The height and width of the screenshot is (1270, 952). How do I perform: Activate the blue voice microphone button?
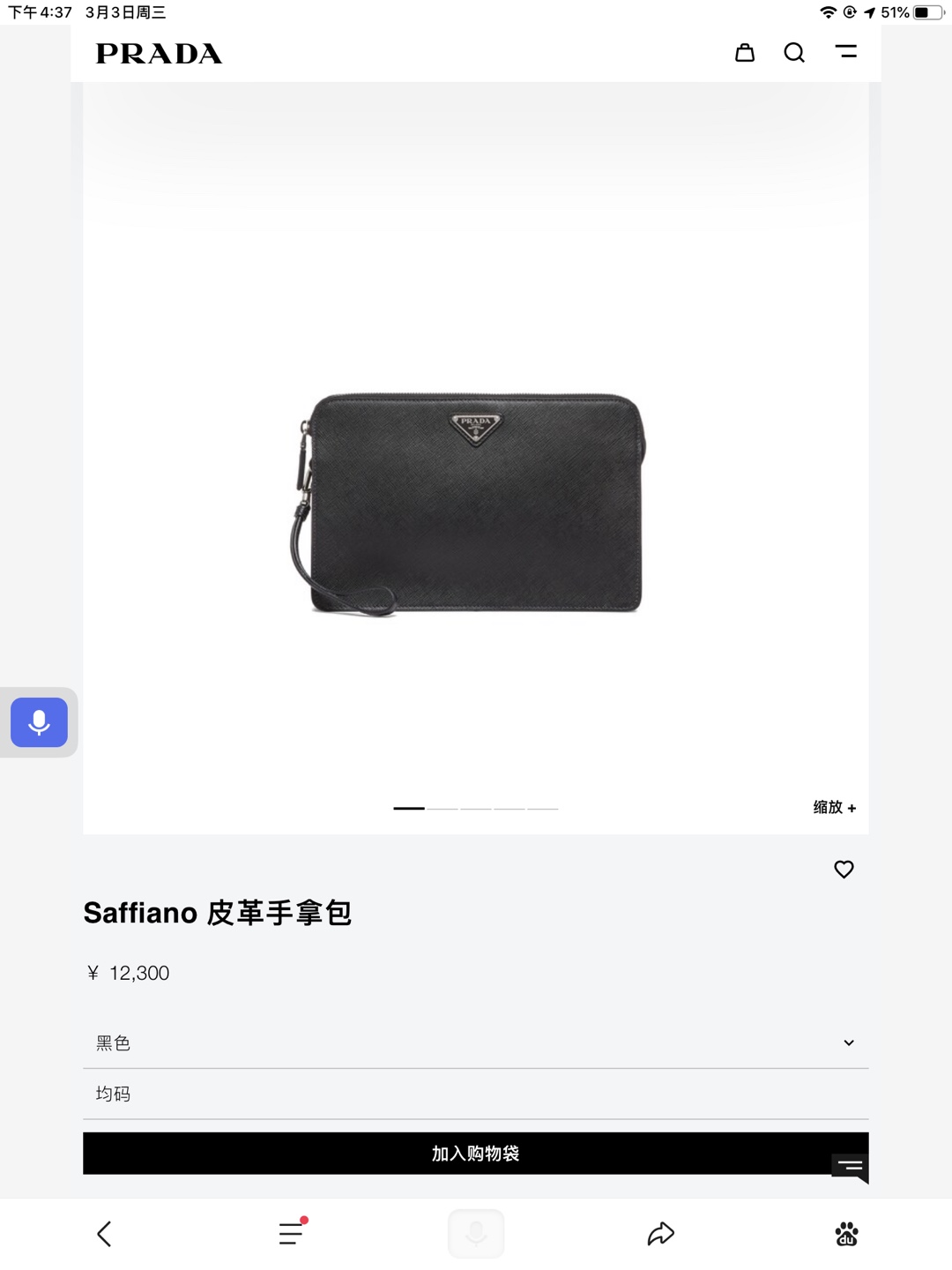pyautogui.click(x=39, y=722)
